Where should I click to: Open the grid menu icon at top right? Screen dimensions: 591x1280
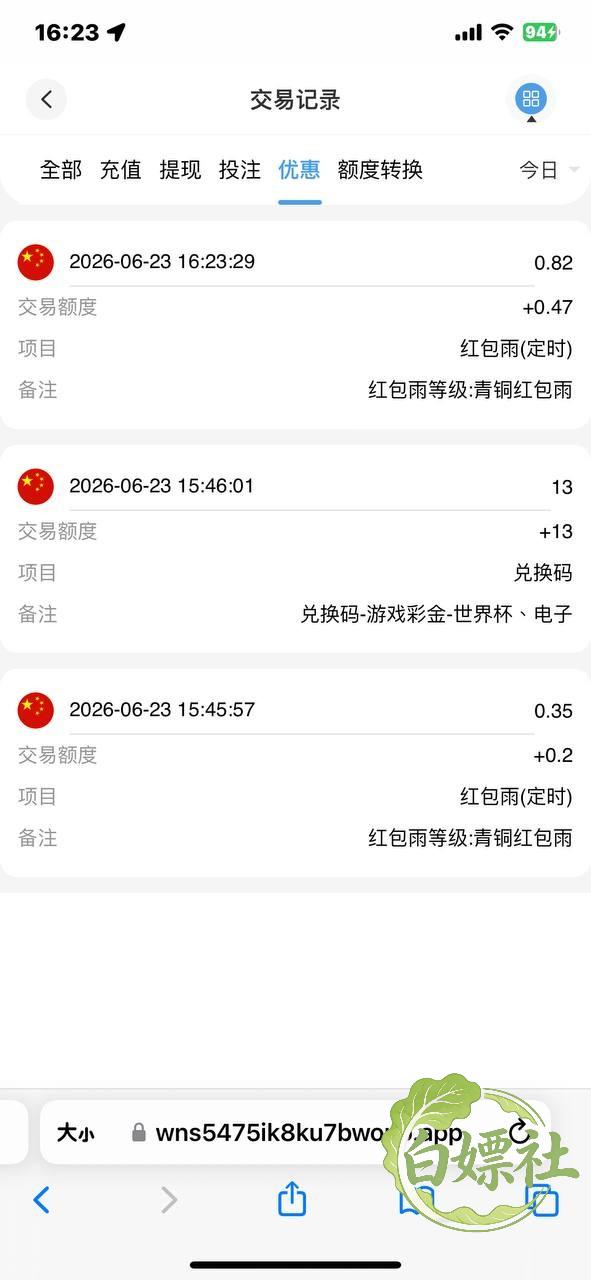coord(531,99)
